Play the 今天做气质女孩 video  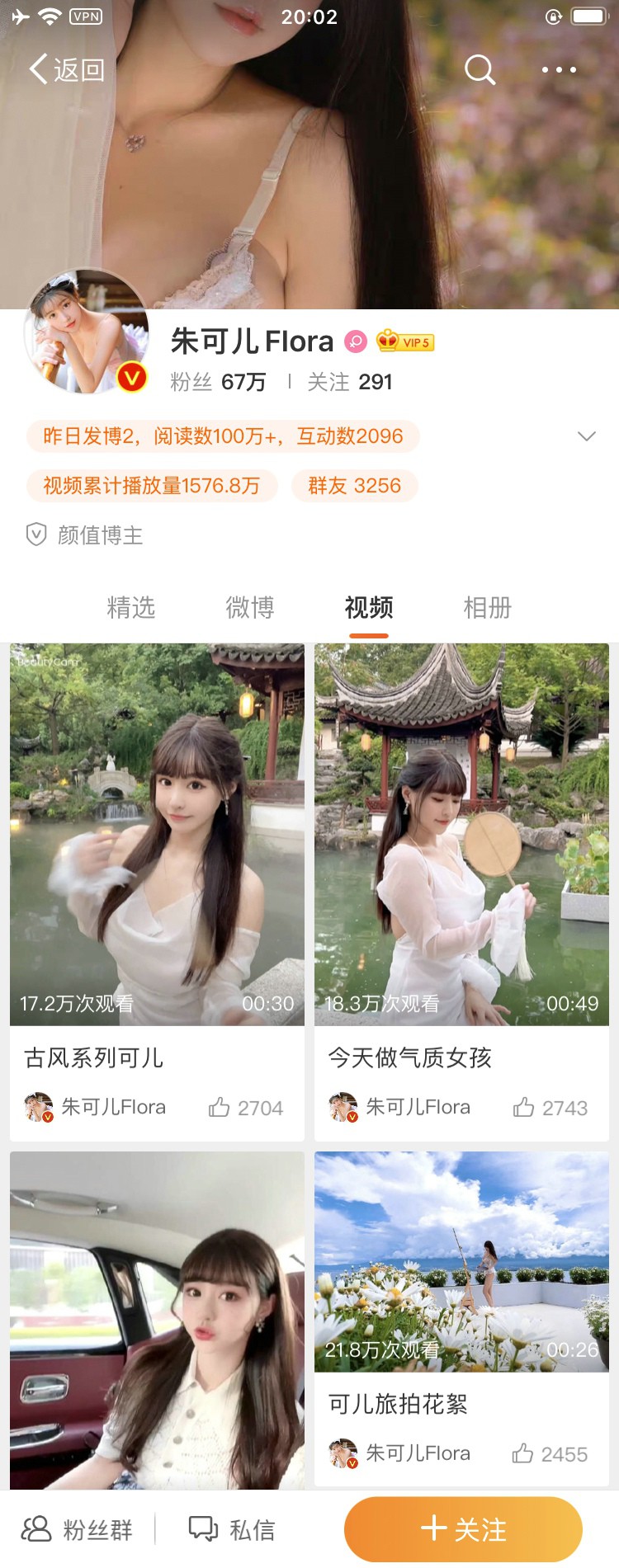point(461,833)
